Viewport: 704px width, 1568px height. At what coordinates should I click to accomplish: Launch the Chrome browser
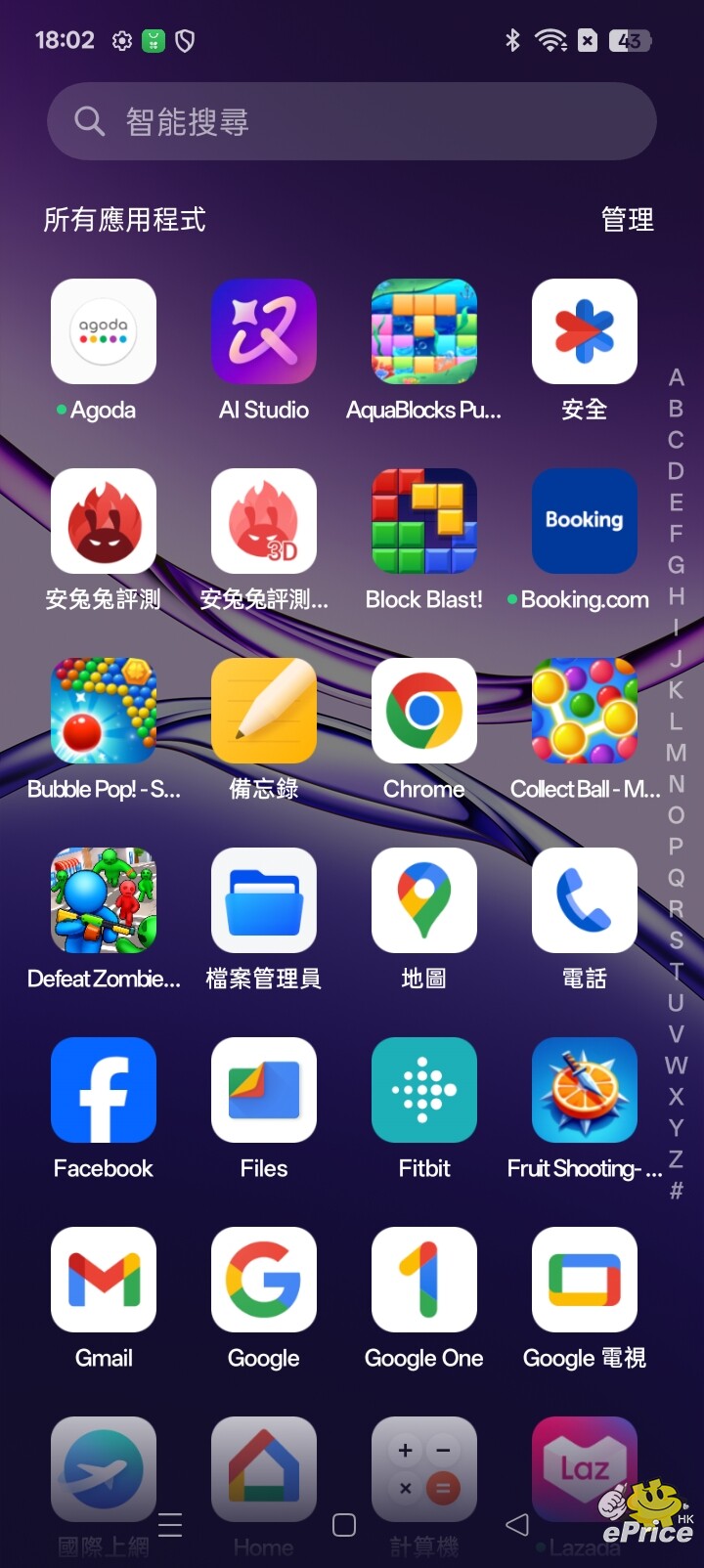[x=424, y=712]
